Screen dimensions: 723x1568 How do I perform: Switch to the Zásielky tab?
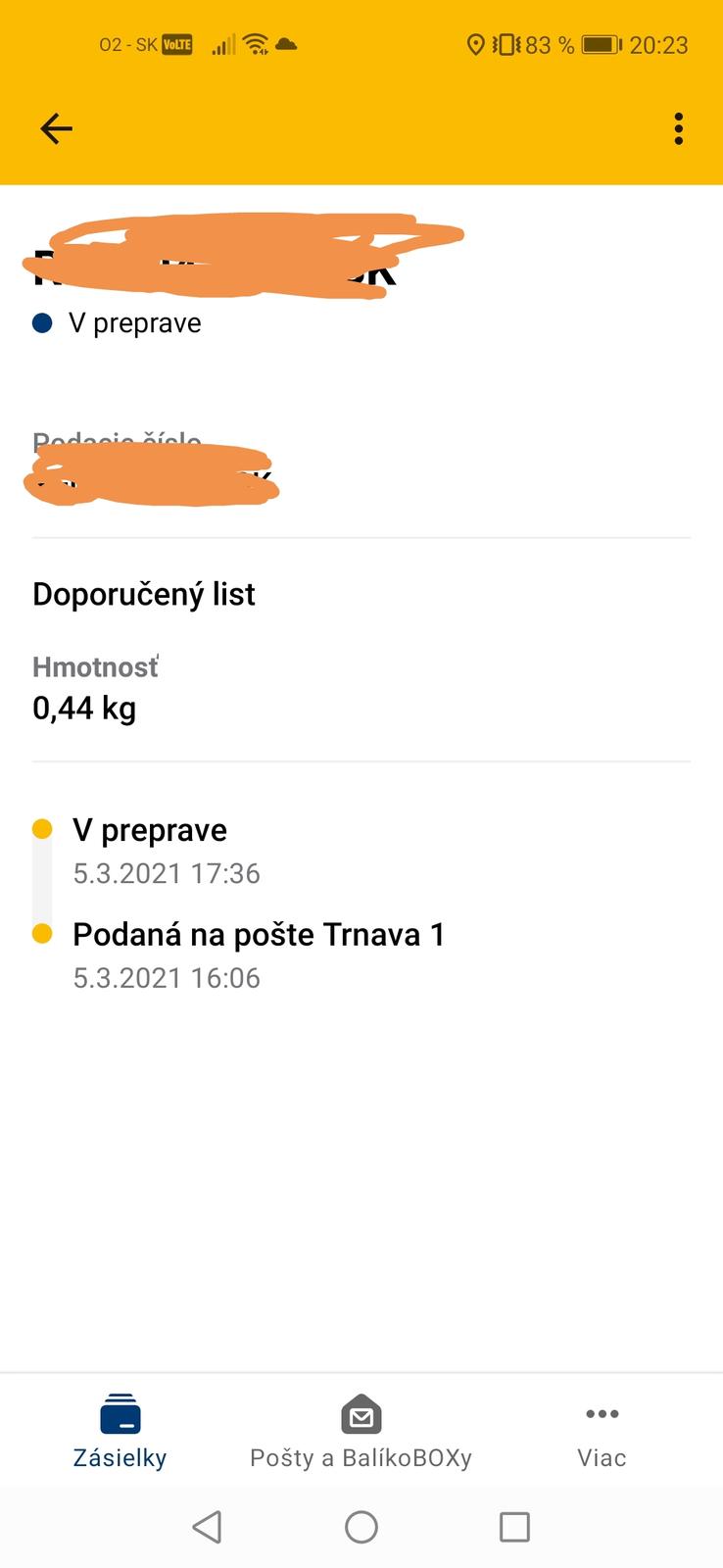click(120, 1431)
